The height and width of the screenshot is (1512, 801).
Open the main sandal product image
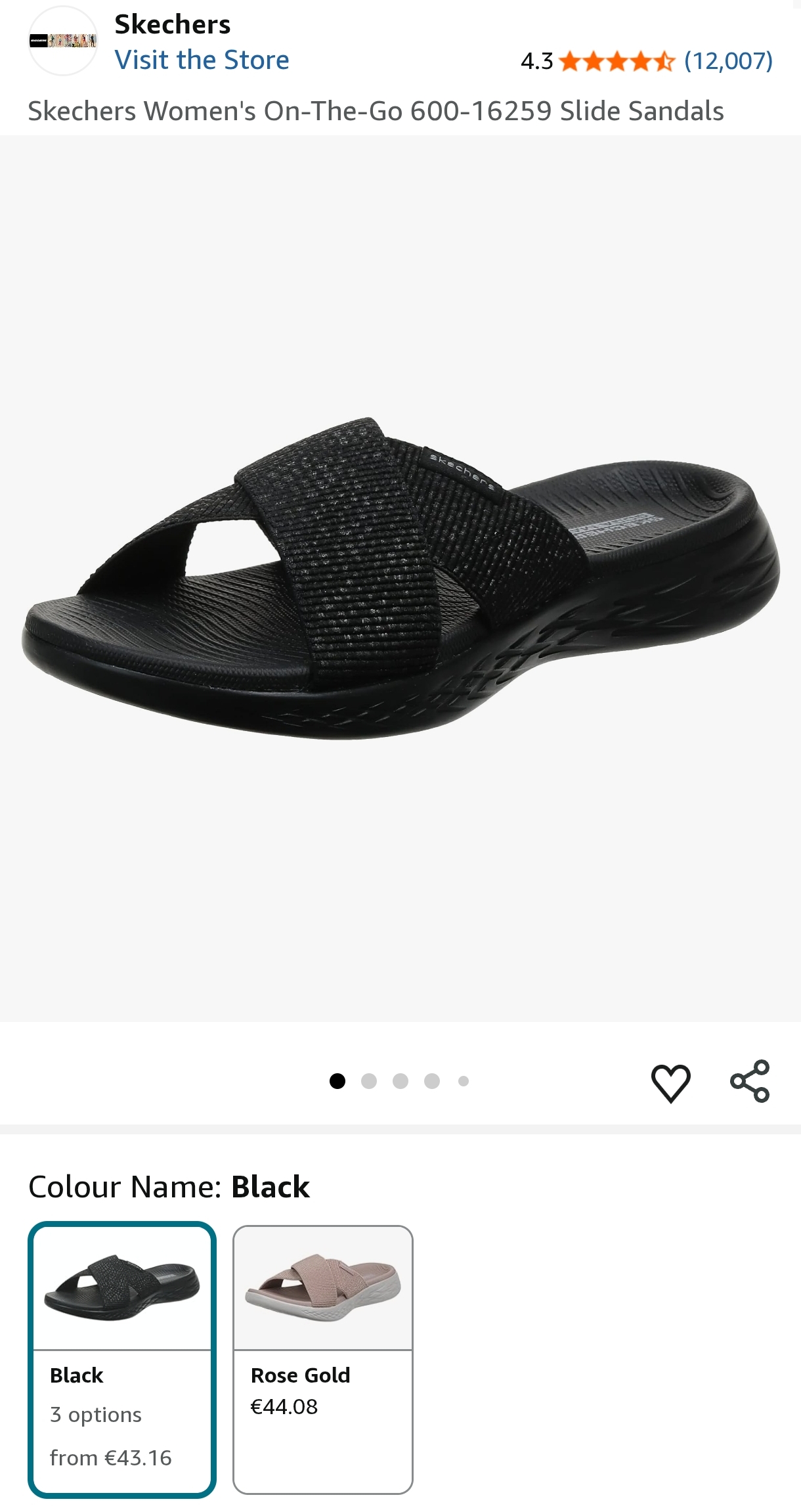click(401, 578)
